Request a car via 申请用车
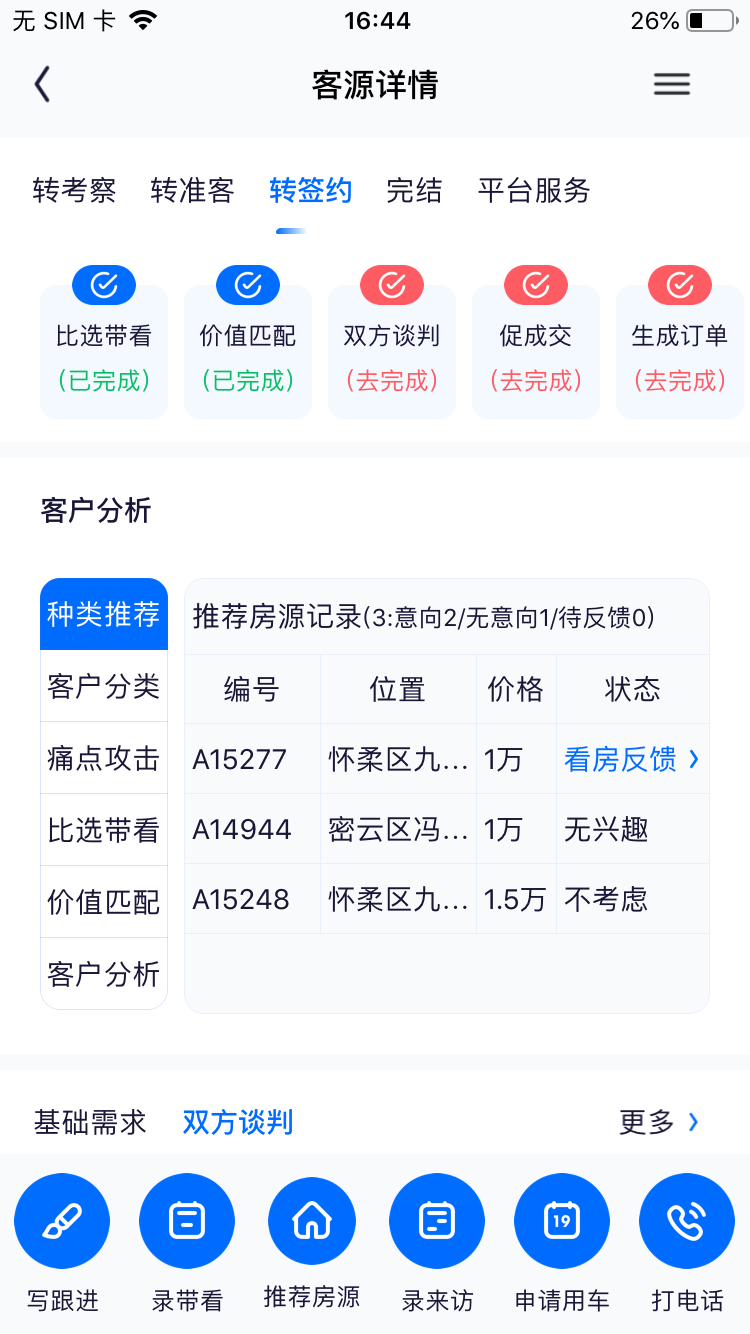Screen dimensions: 750x1334 (x=562, y=1243)
